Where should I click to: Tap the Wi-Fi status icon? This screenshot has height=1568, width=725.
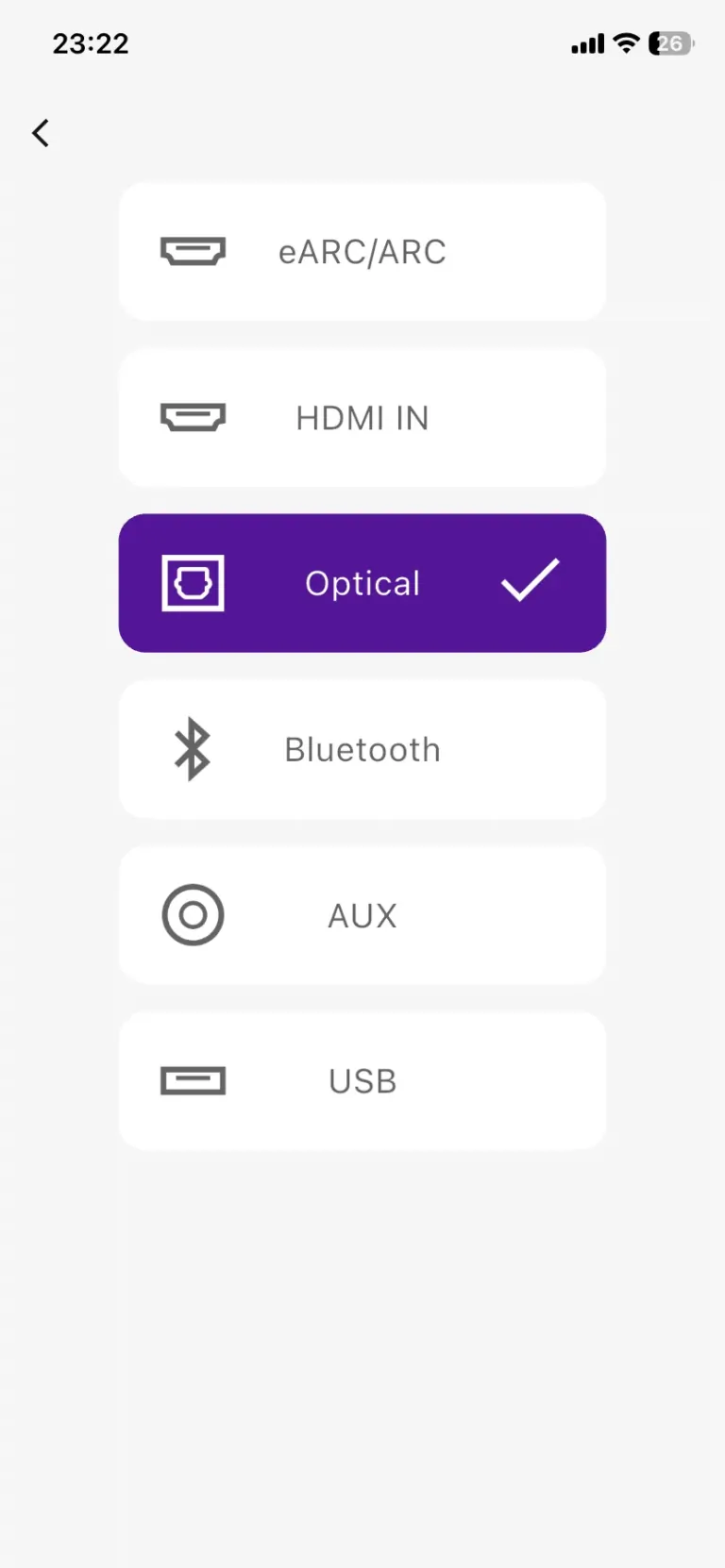point(625,43)
